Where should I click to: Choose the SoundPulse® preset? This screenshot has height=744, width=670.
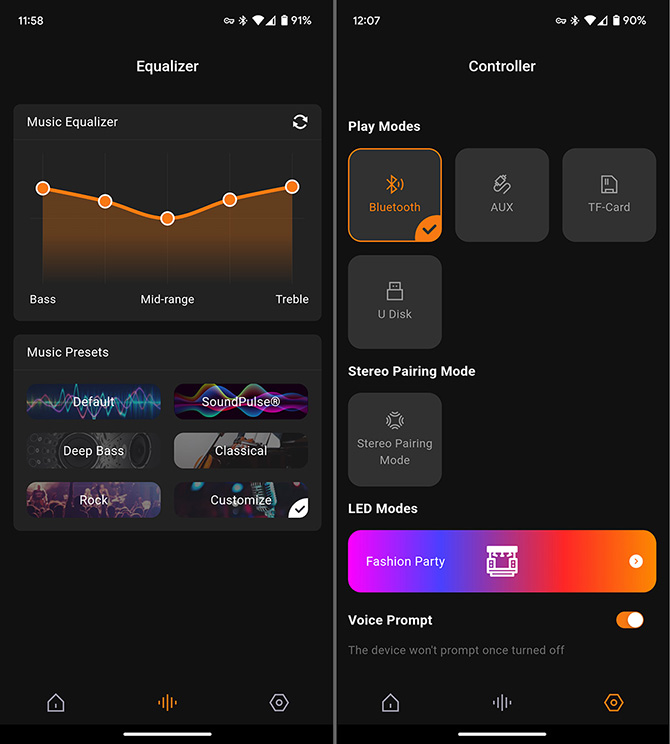pyautogui.click(x=241, y=402)
